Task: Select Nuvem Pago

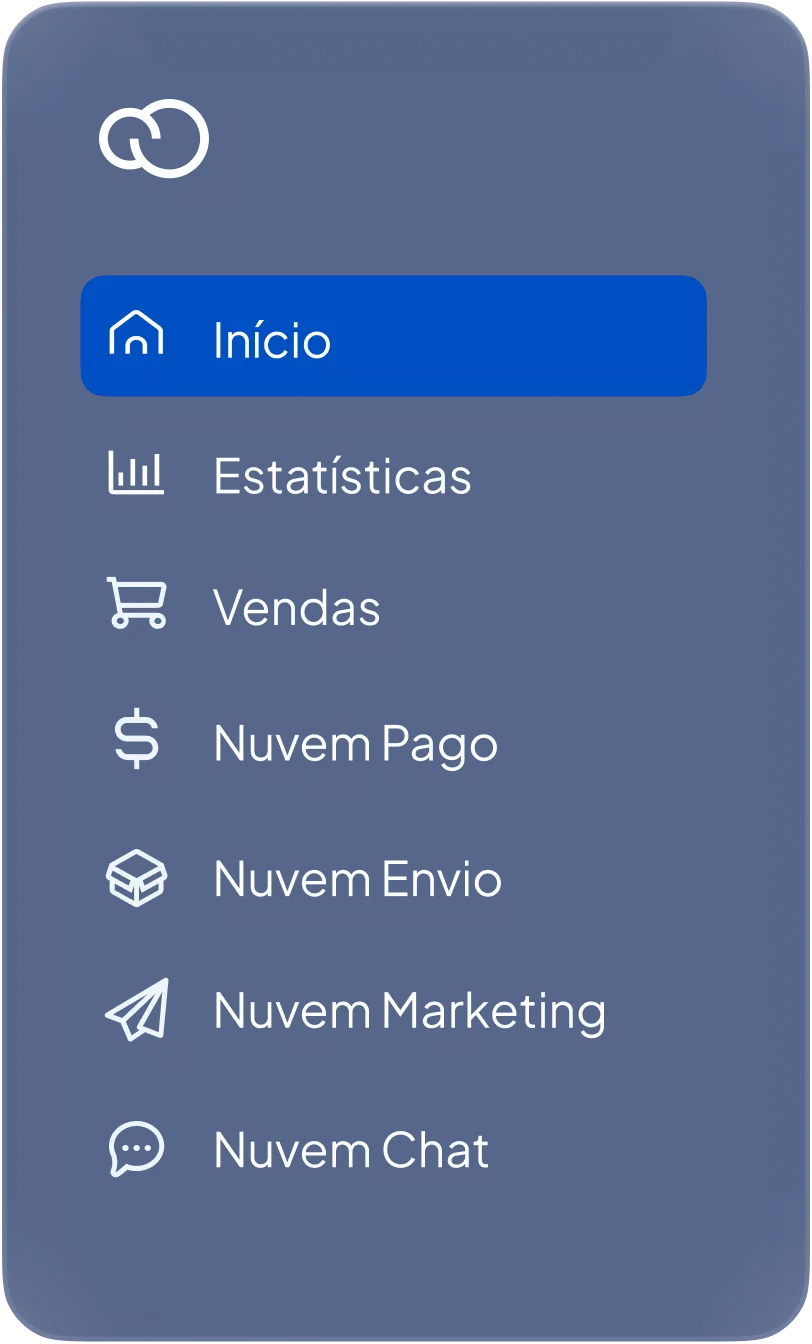Action: tap(394, 743)
